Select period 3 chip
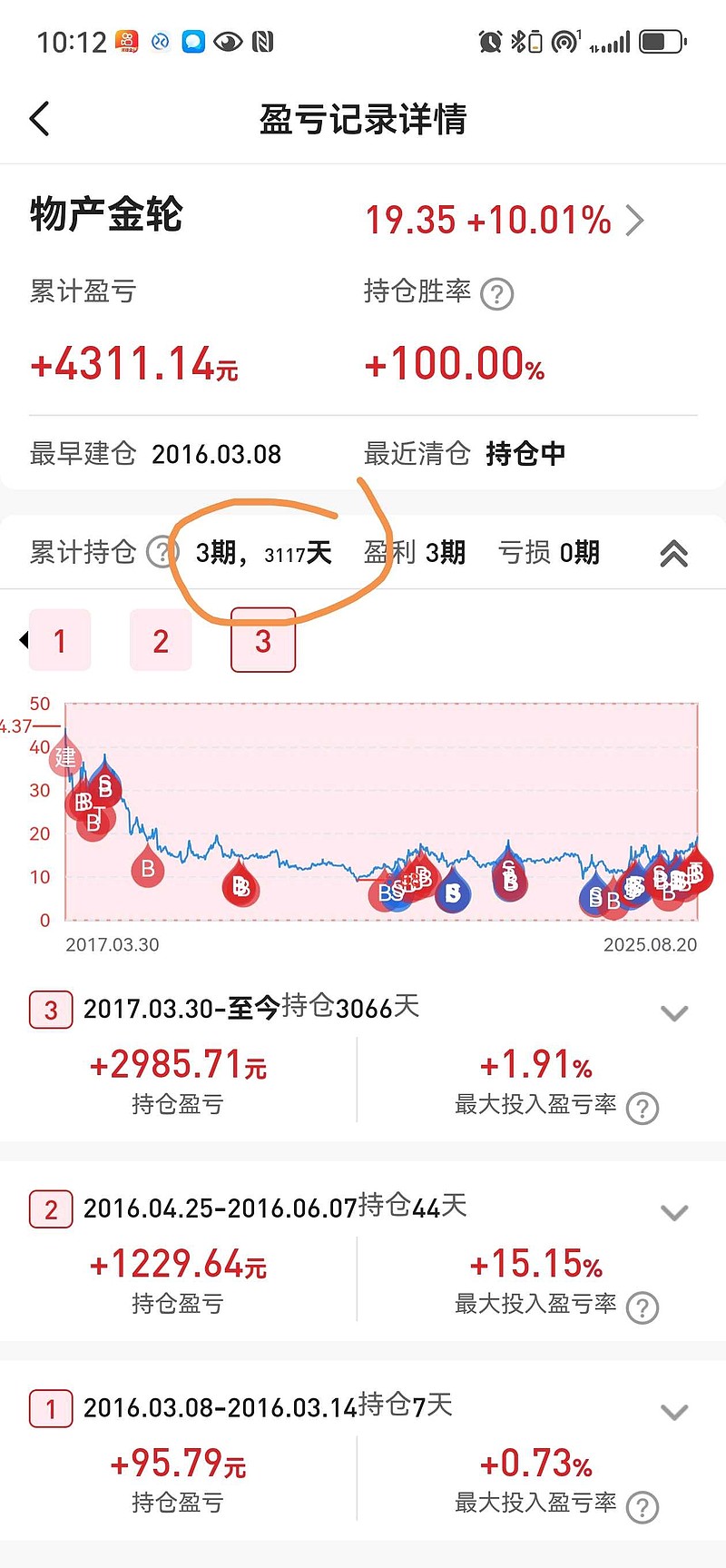Screen dimensions: 726x1568 click(x=263, y=640)
